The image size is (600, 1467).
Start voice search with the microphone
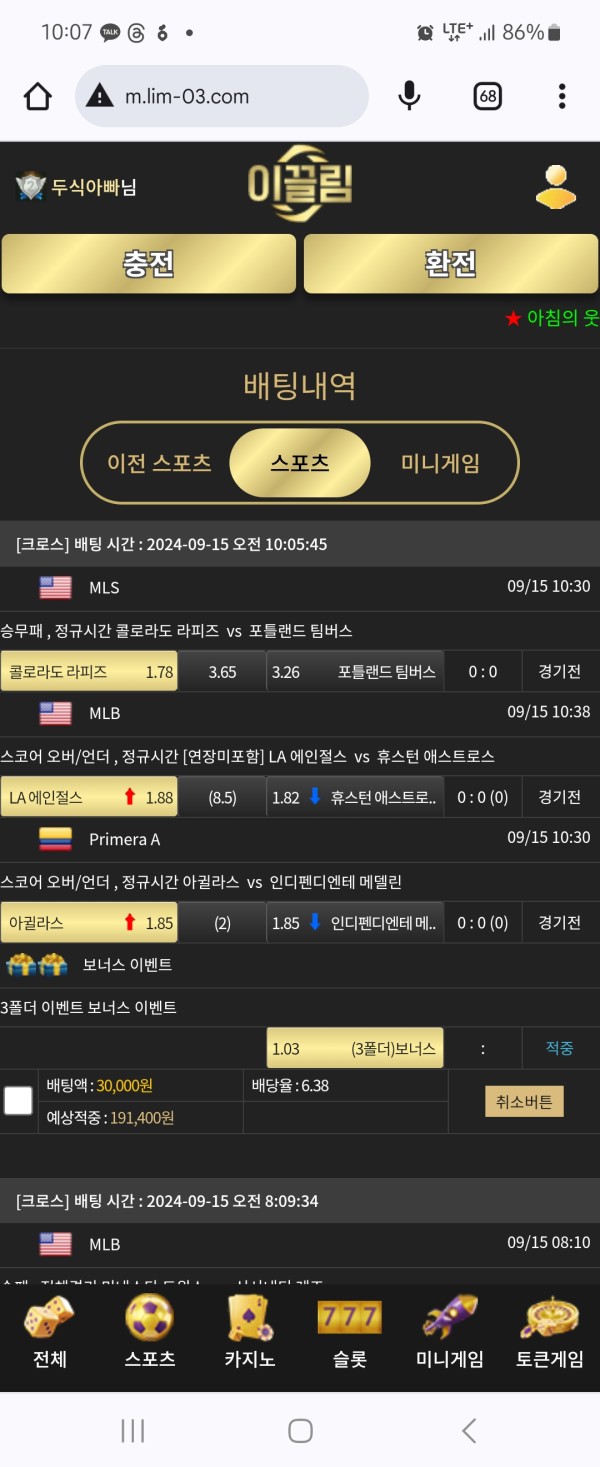[409, 96]
